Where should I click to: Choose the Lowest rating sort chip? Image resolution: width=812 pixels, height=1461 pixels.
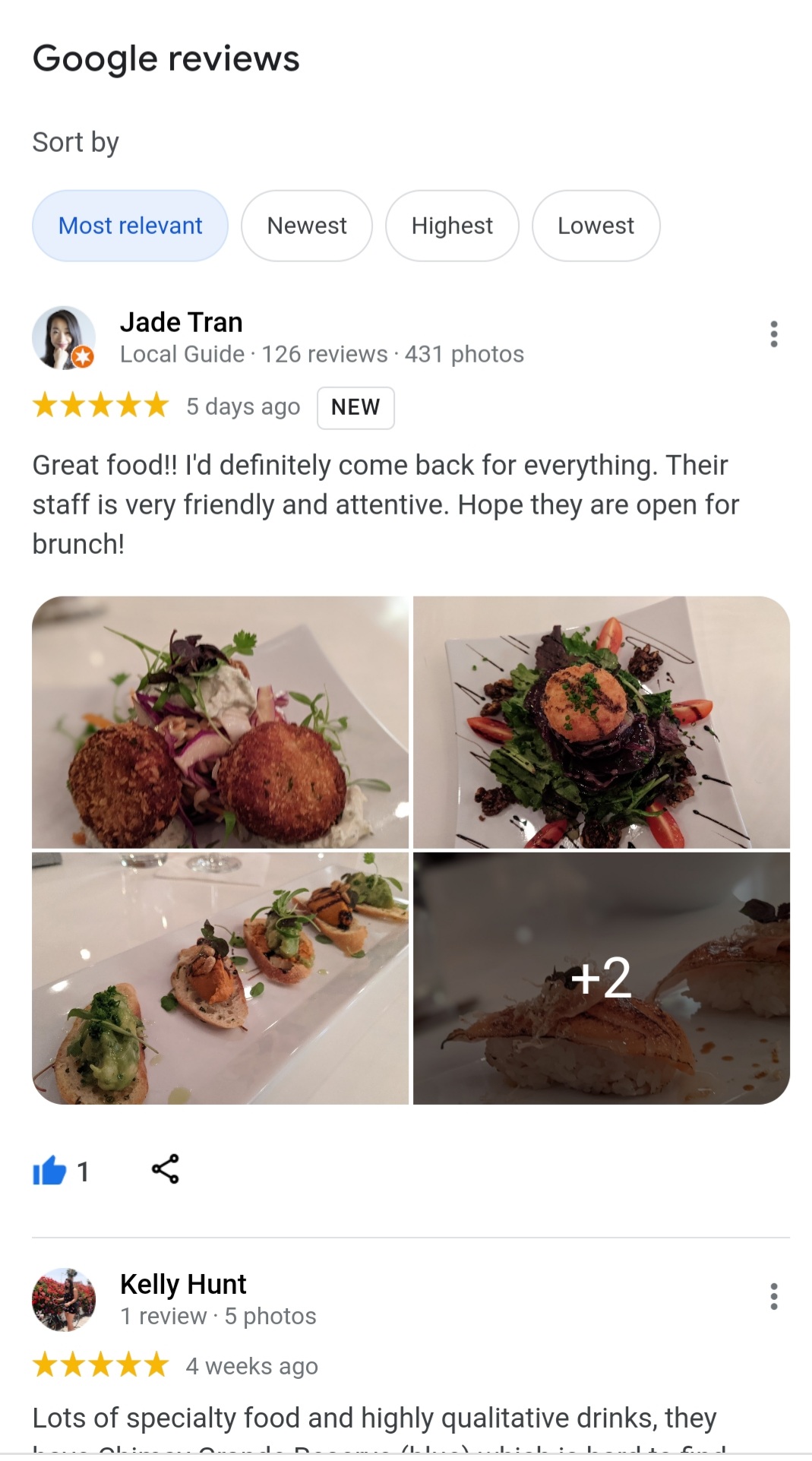(x=596, y=226)
